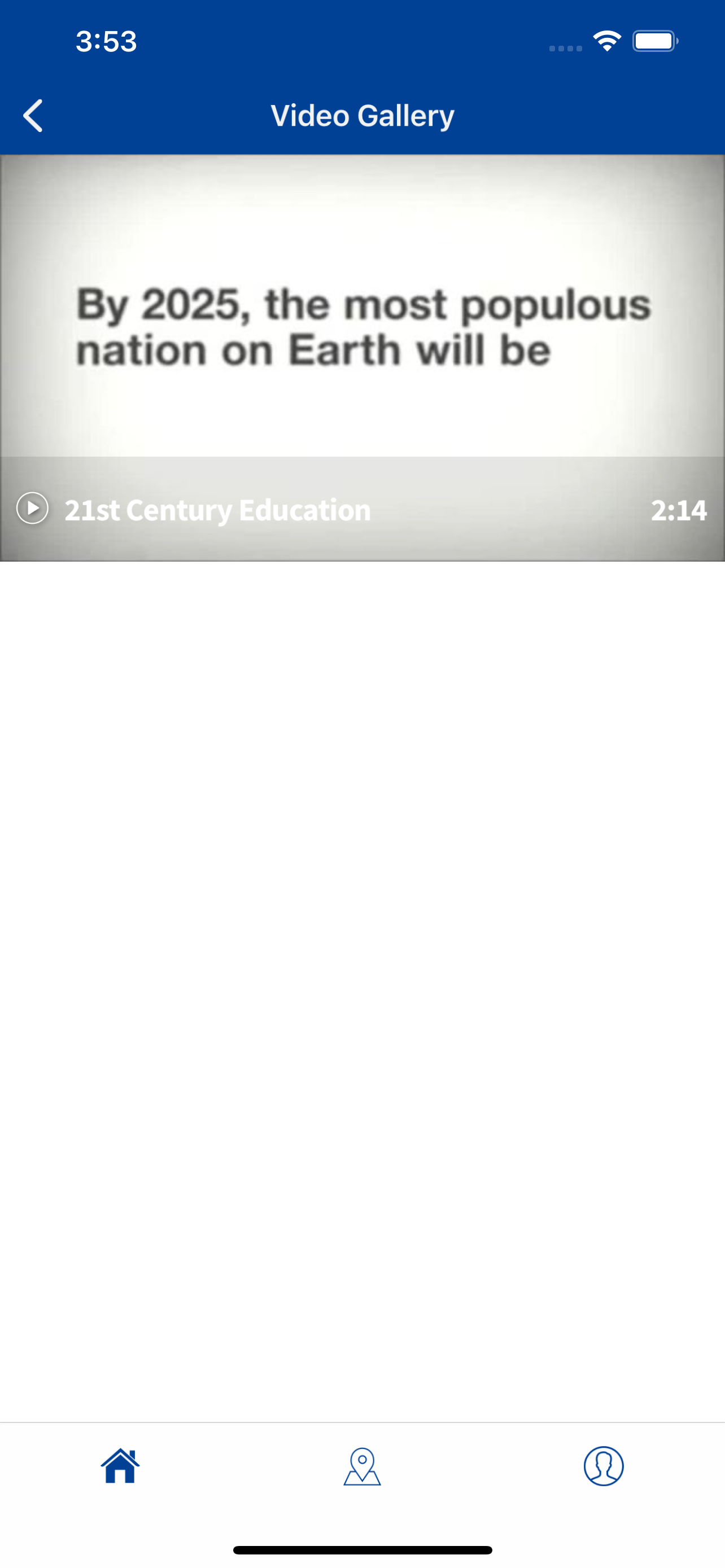
Task: Tap the play icon on the video
Action: pyautogui.click(x=32, y=510)
